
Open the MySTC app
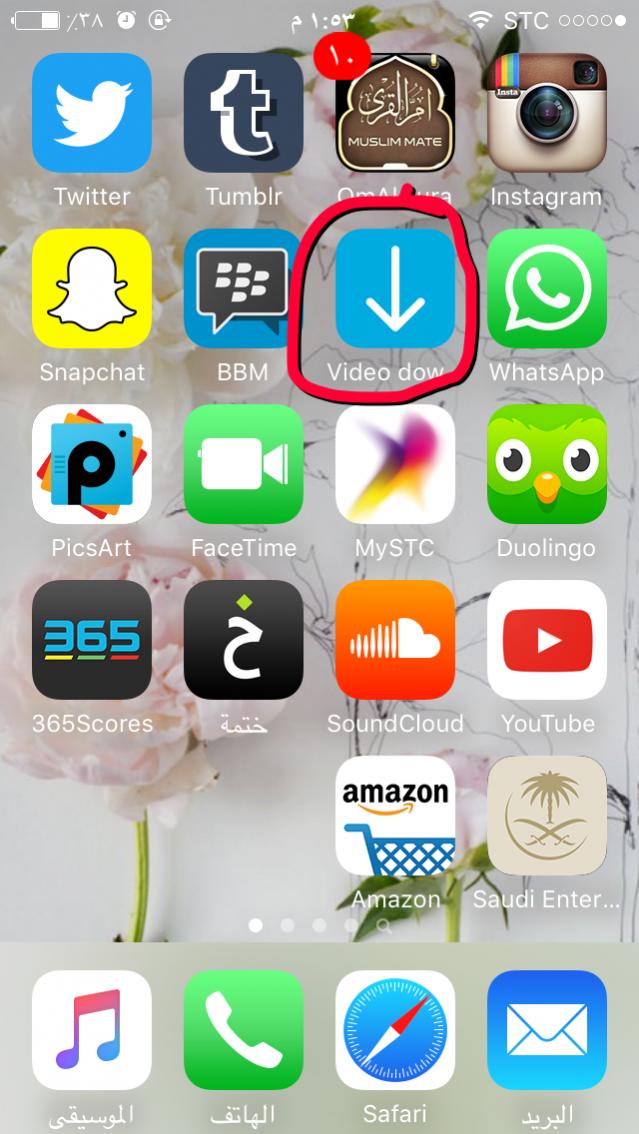(x=395, y=464)
